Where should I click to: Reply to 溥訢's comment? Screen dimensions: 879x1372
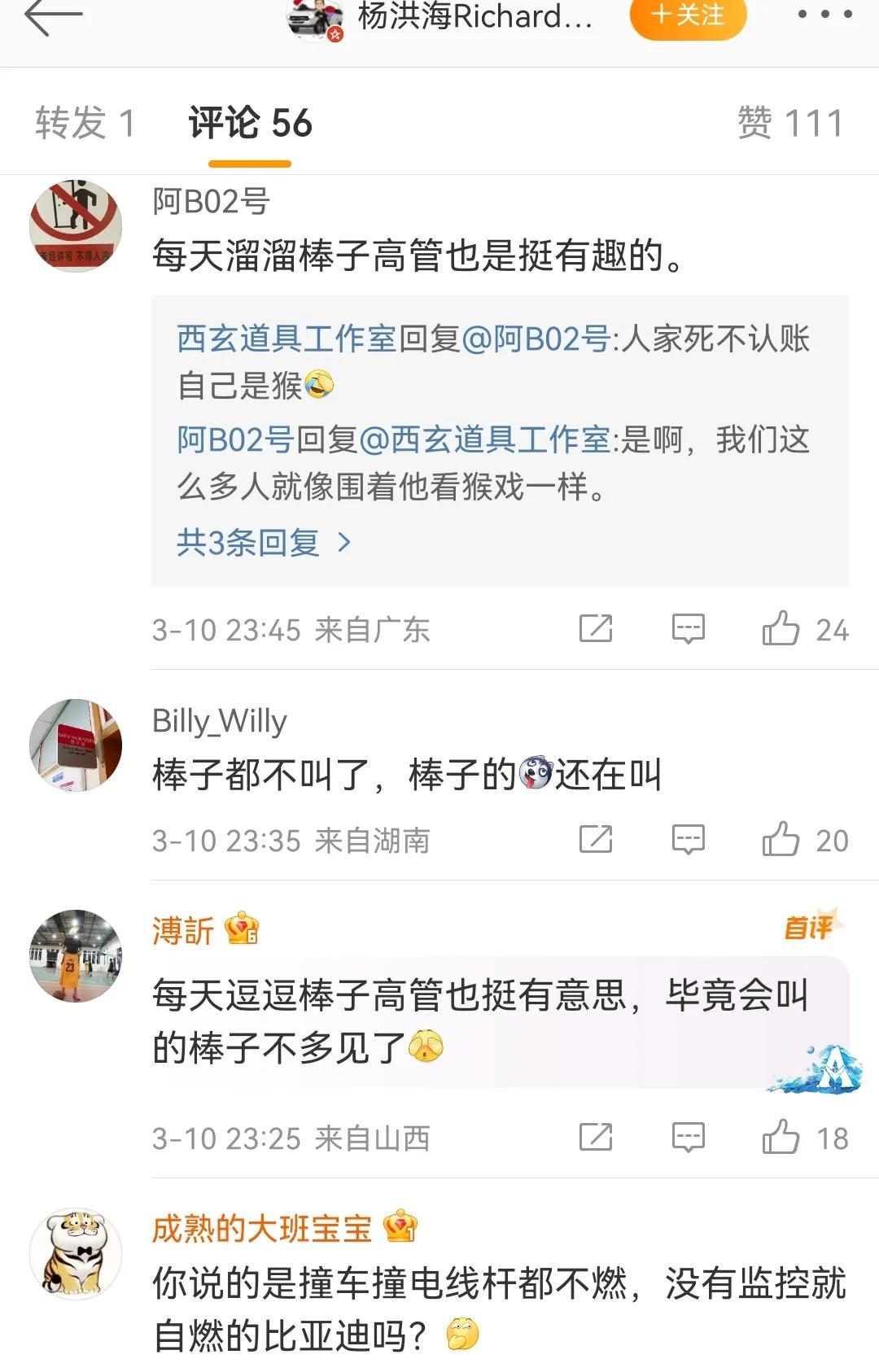tap(688, 1138)
